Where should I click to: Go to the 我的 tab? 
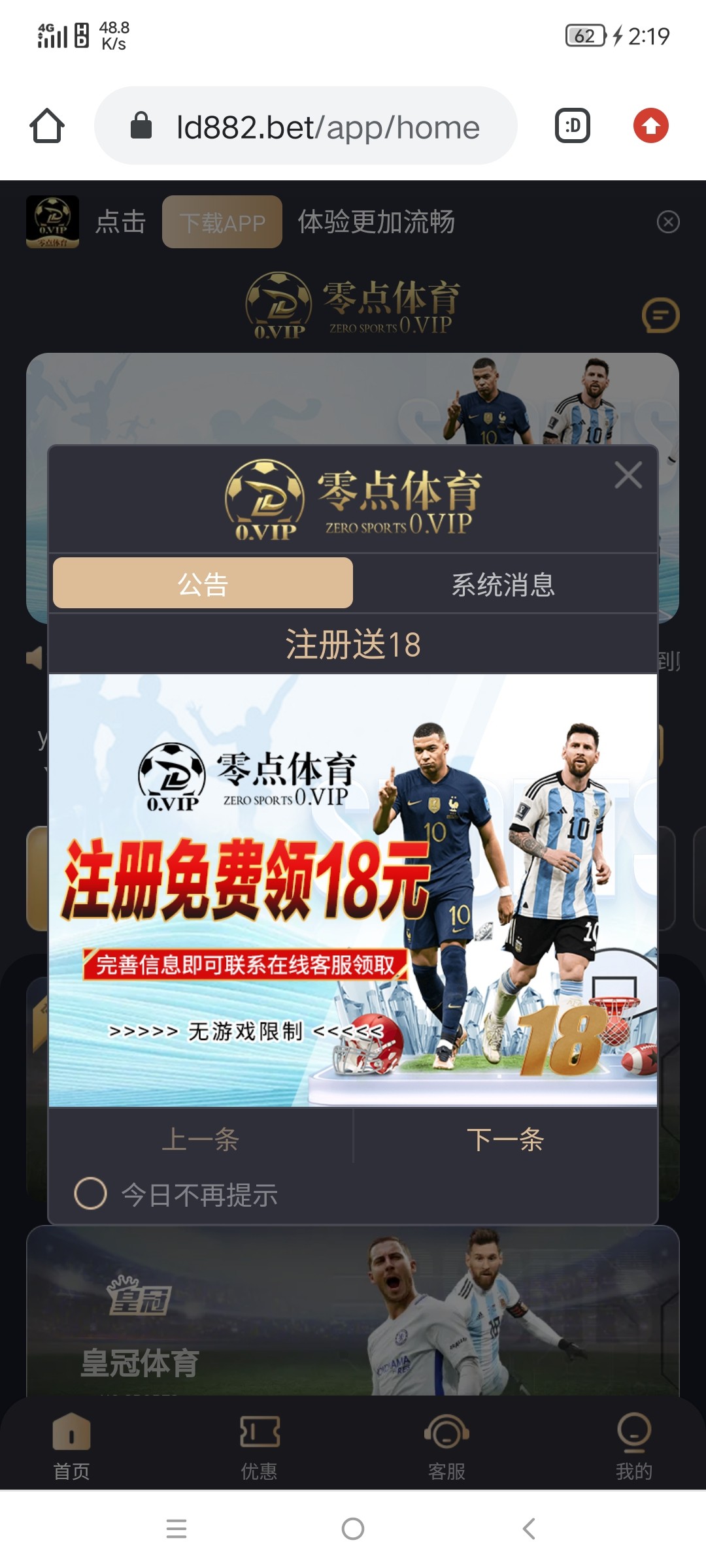click(x=633, y=1445)
